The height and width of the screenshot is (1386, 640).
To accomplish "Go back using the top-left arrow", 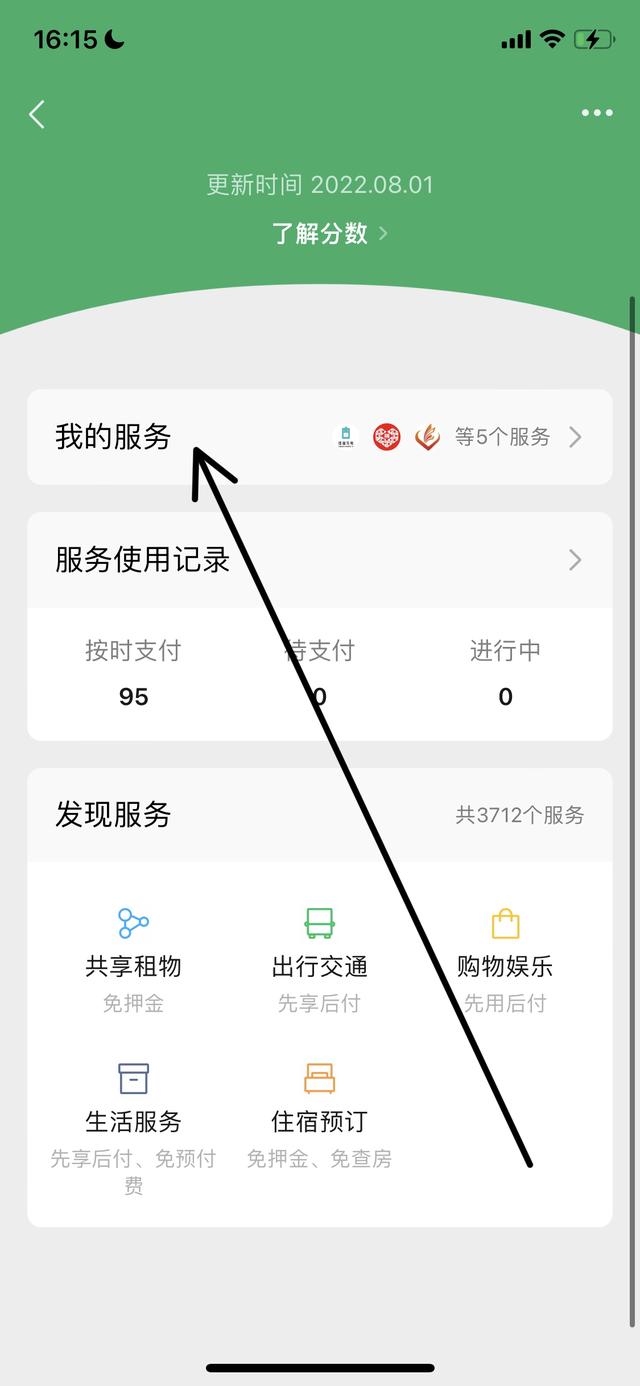I will pyautogui.click(x=37, y=114).
